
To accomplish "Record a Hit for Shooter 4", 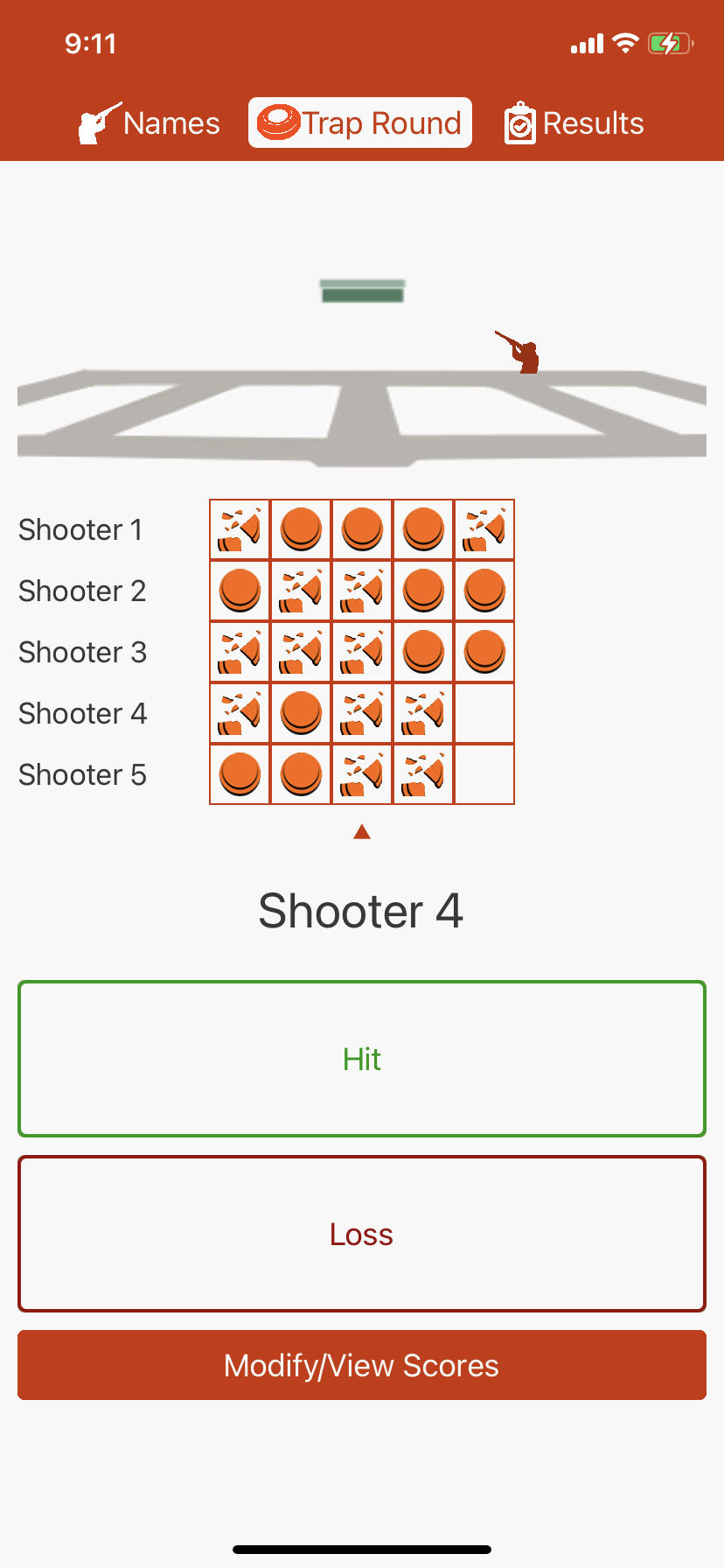I will click(362, 1059).
